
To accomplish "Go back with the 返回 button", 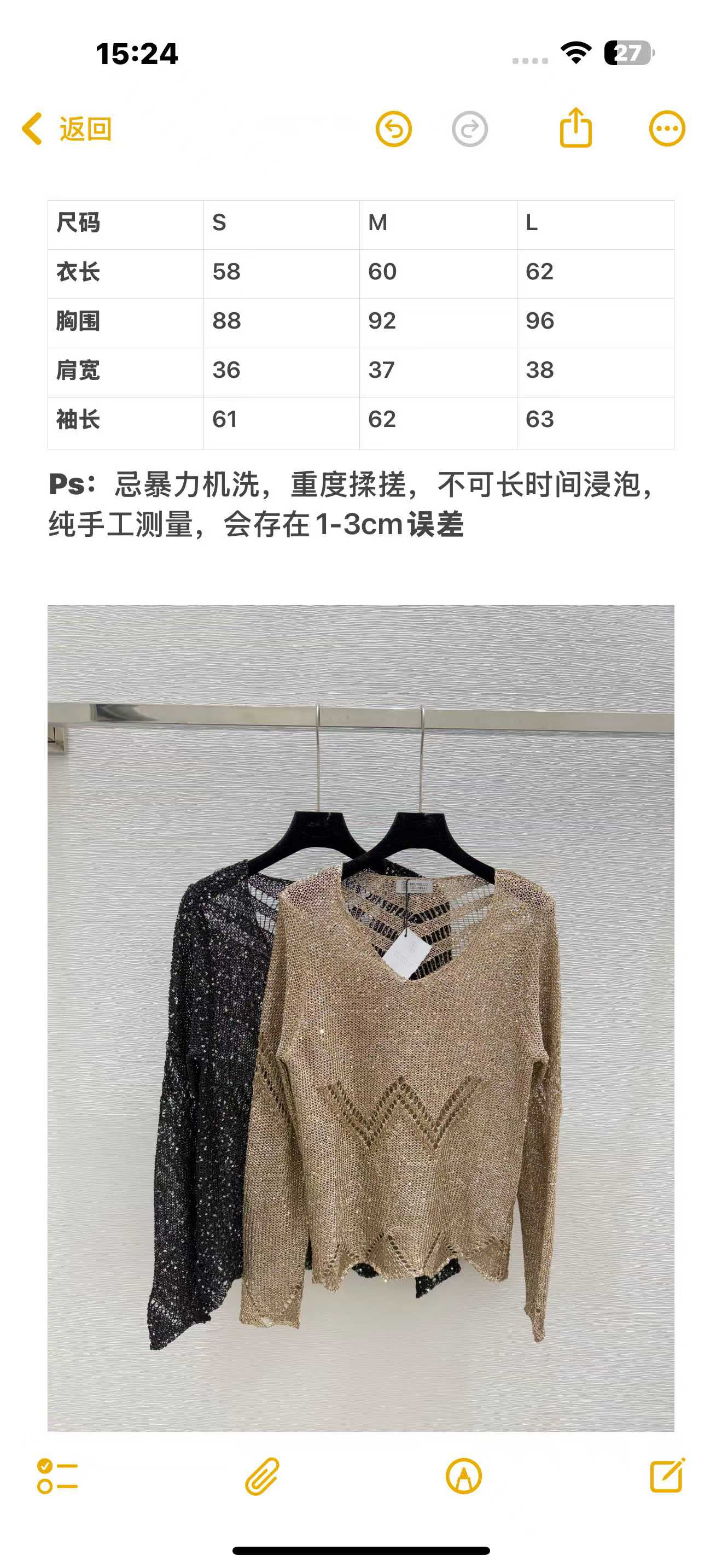I will click(67, 129).
